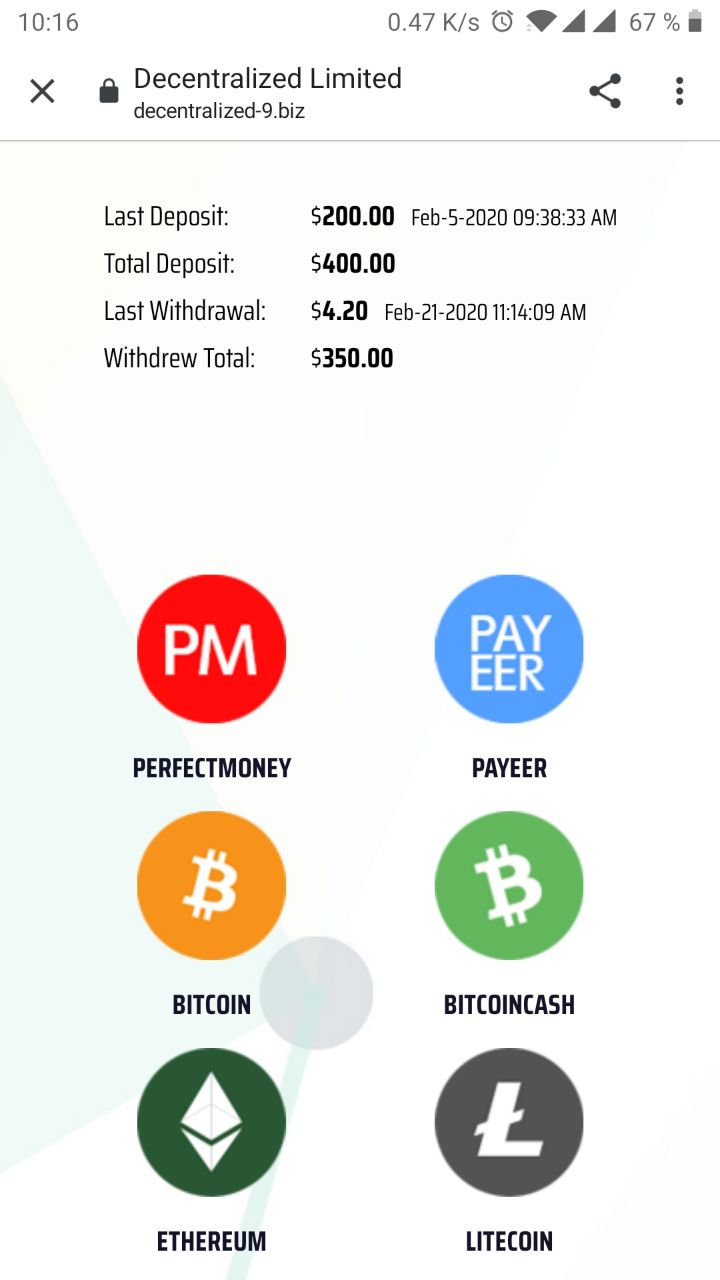The image size is (720, 1280).
Task: Select the BitcoinCash option
Action: point(509,885)
